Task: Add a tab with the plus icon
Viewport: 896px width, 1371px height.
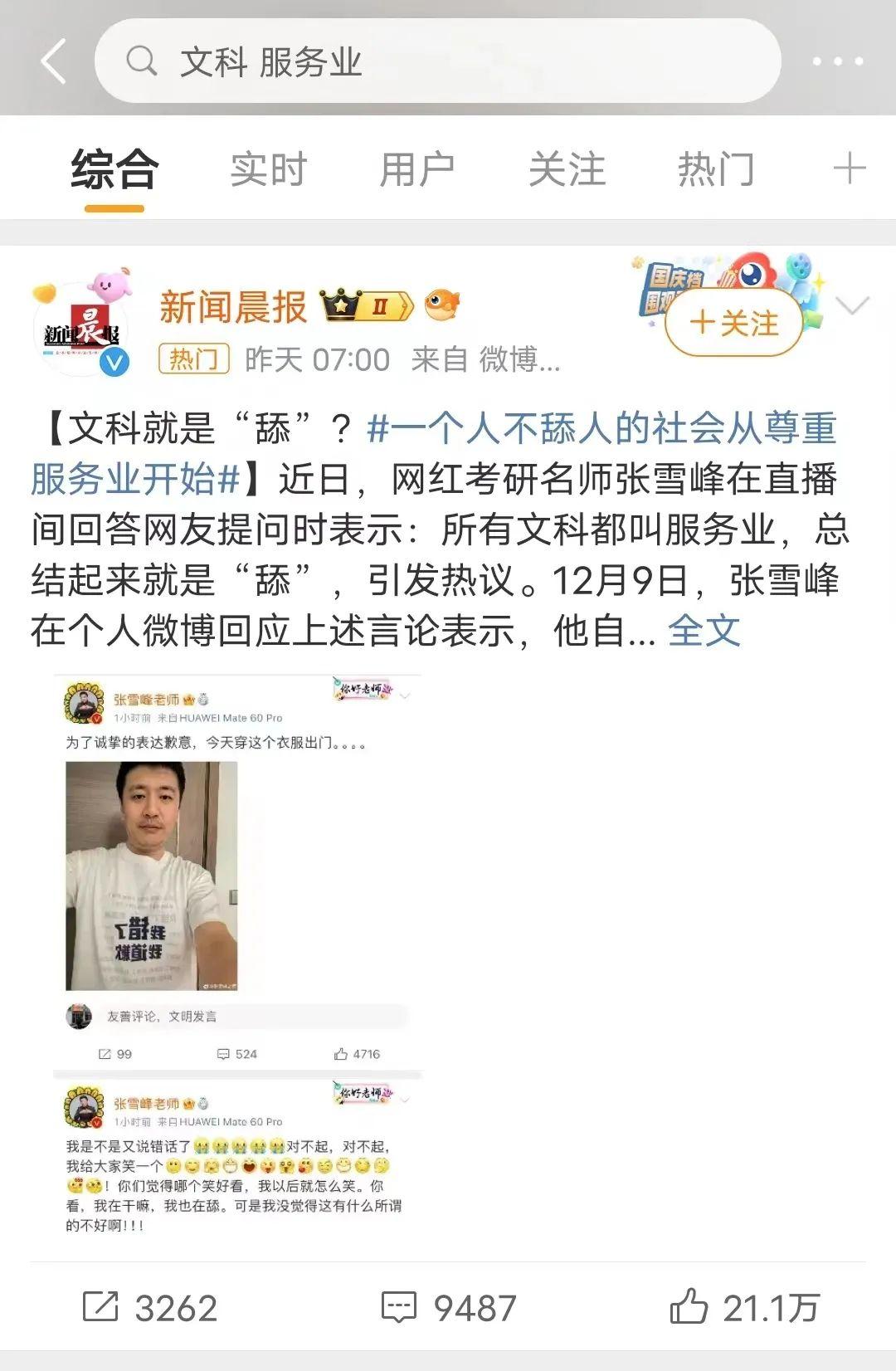Action: 850,169
